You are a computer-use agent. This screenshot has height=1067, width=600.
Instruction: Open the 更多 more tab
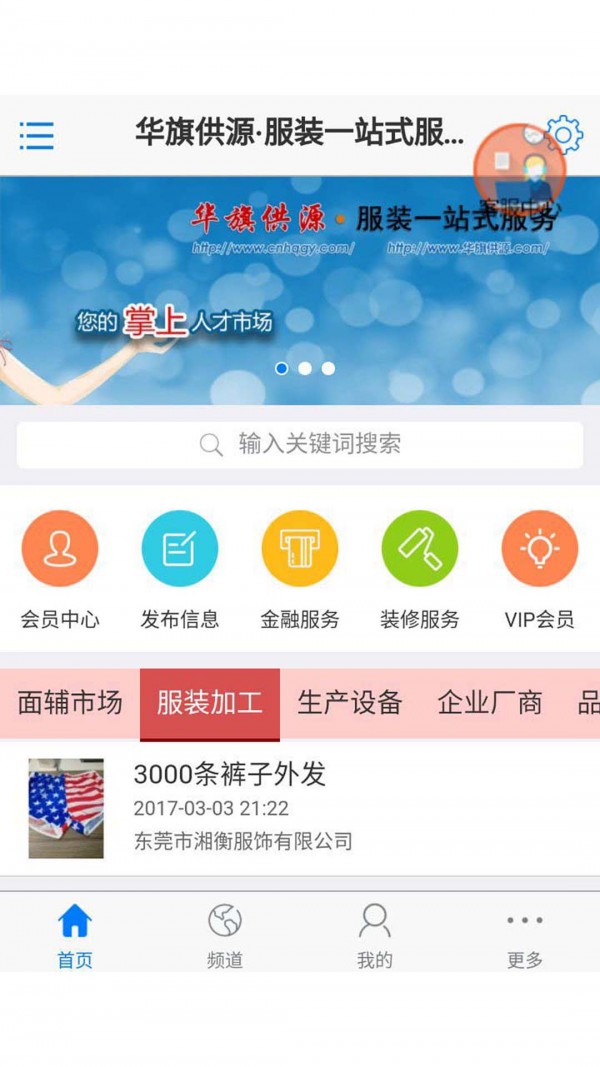tap(525, 935)
